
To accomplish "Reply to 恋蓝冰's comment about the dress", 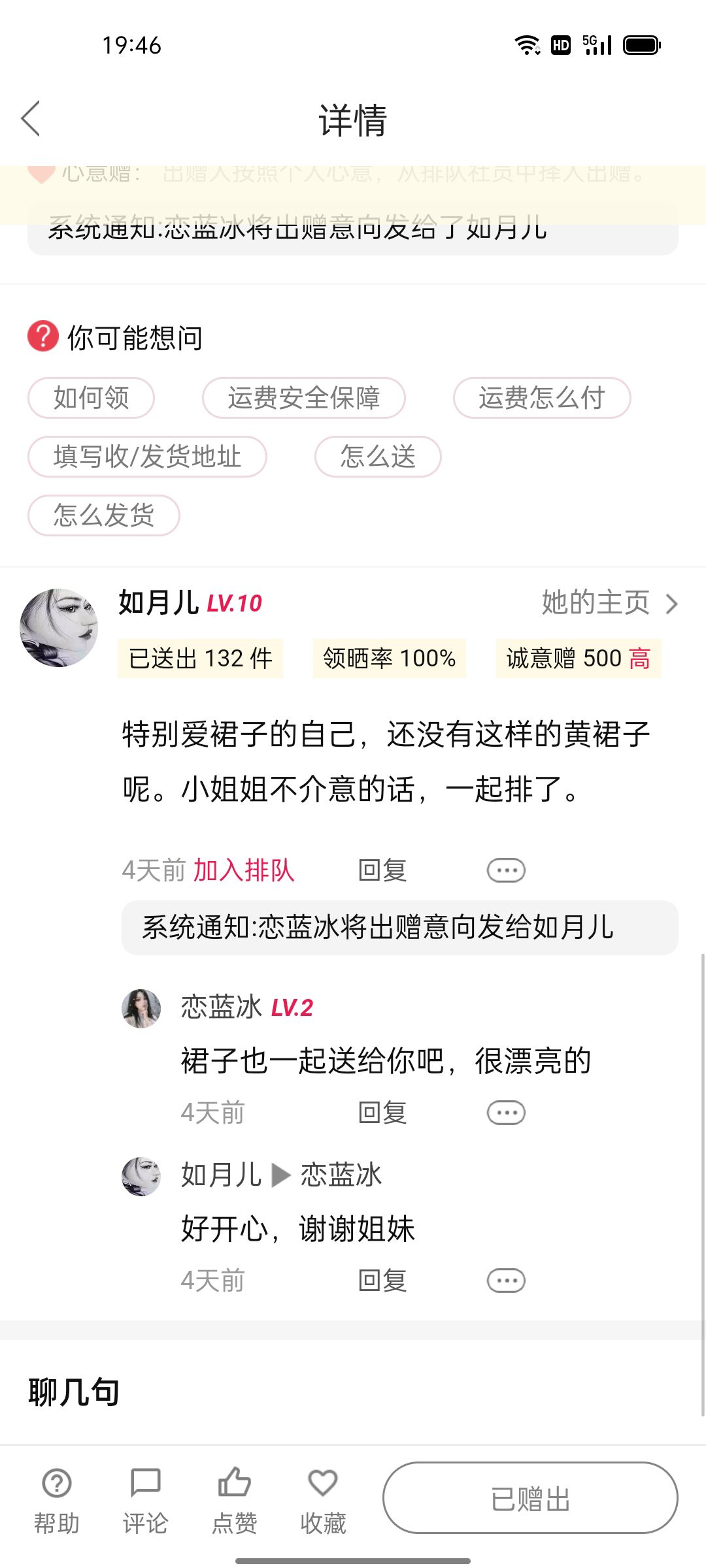I will 382,1113.
